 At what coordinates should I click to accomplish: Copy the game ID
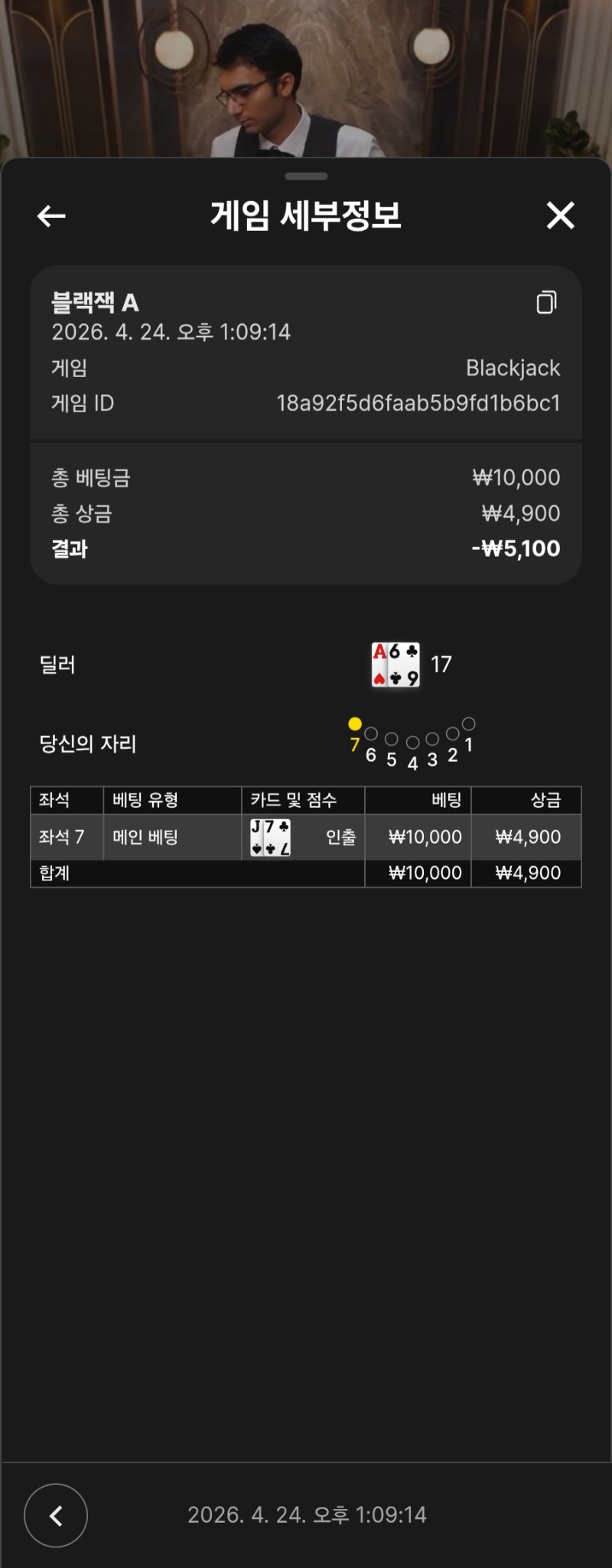click(x=546, y=303)
